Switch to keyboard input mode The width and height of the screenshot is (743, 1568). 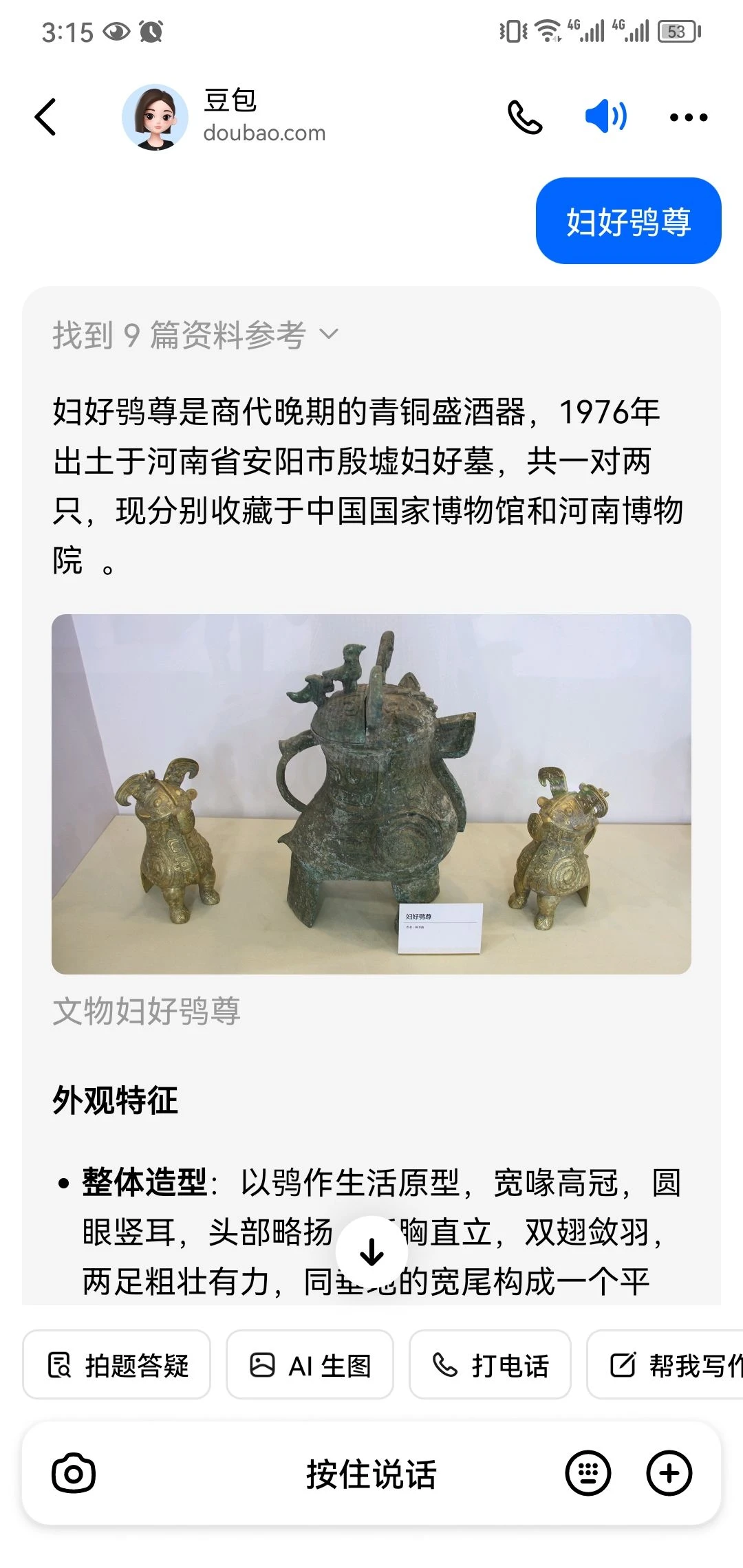pos(588,1473)
